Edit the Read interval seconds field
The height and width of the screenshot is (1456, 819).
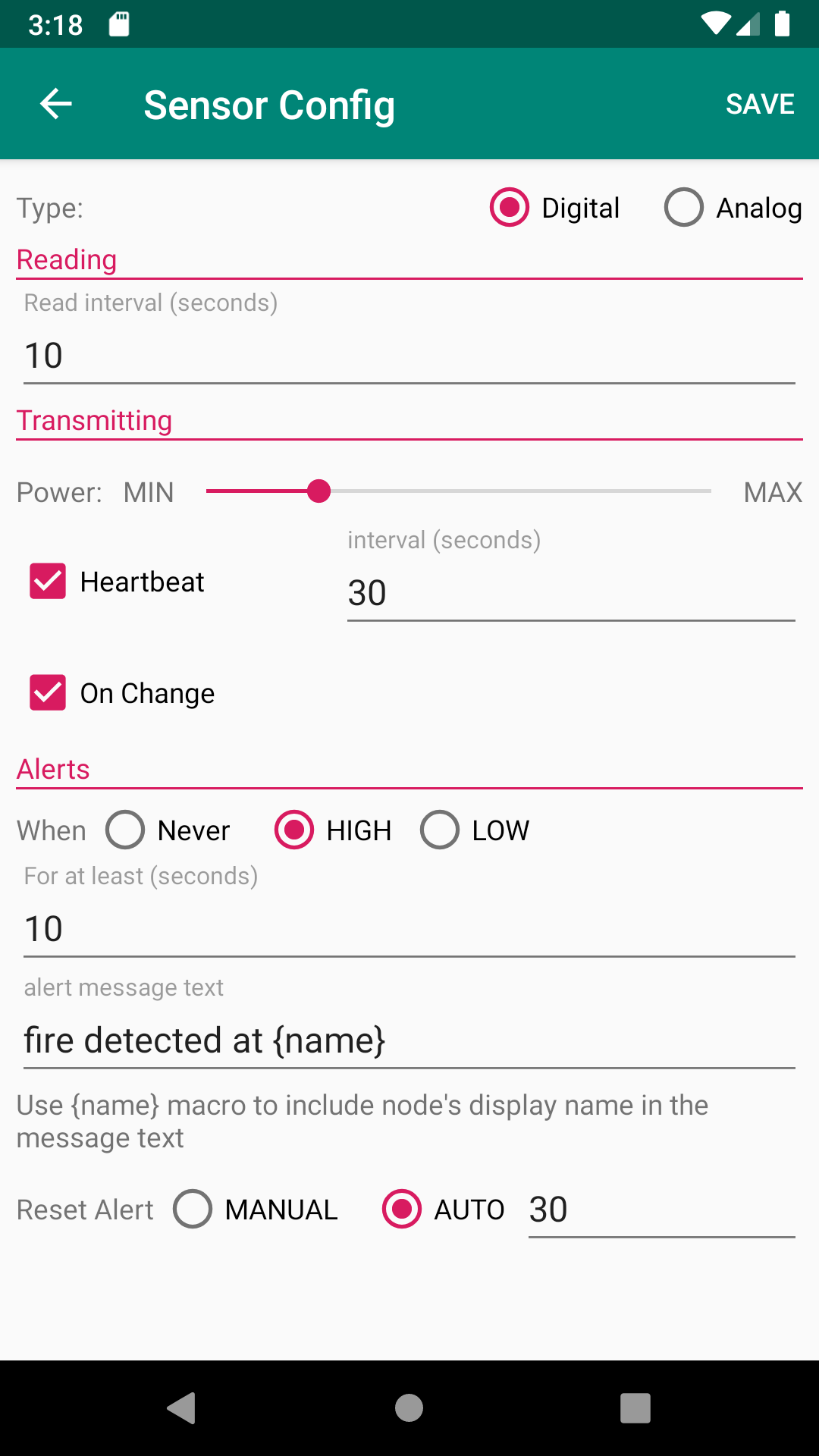point(409,356)
